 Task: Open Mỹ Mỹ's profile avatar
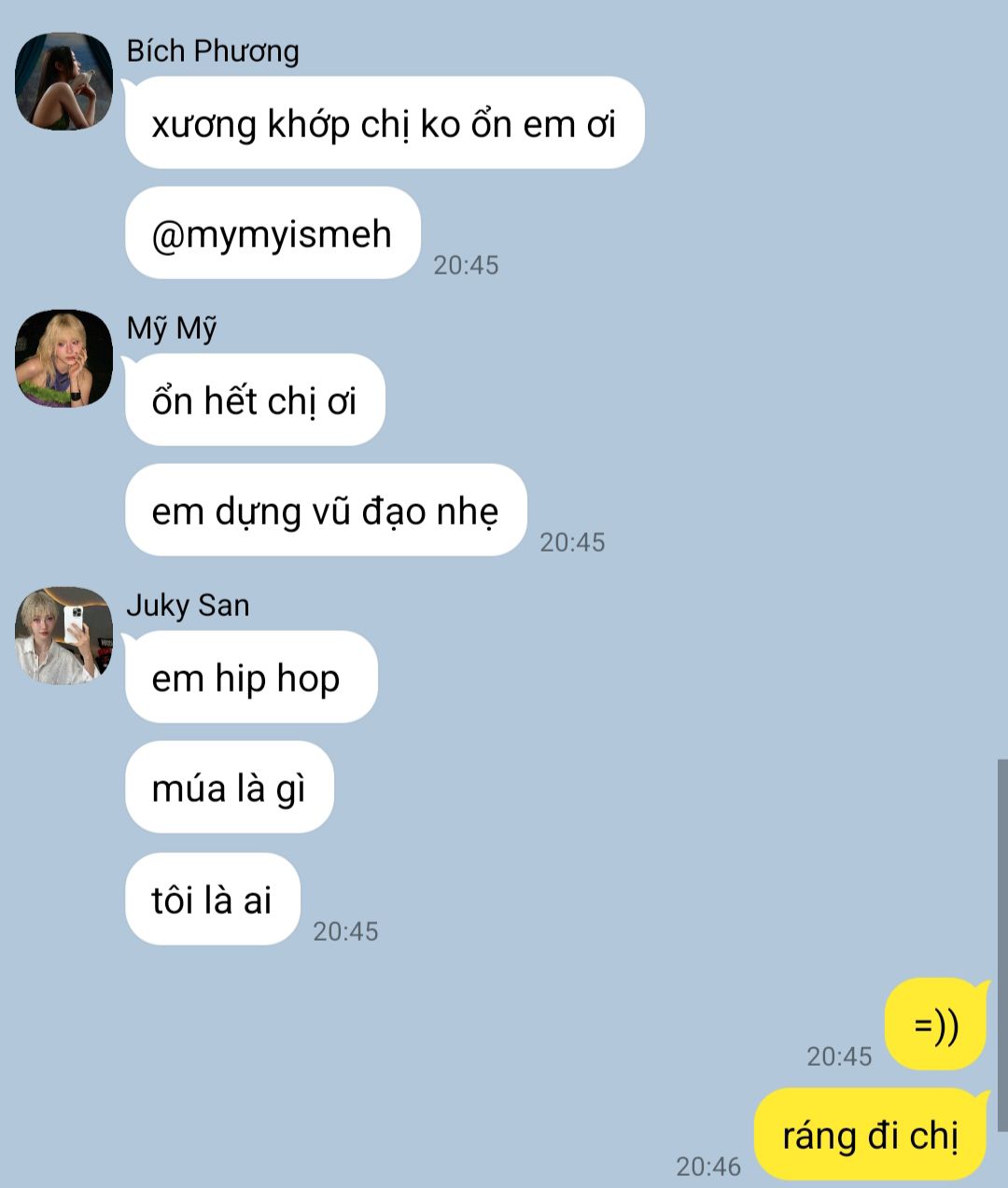click(63, 358)
